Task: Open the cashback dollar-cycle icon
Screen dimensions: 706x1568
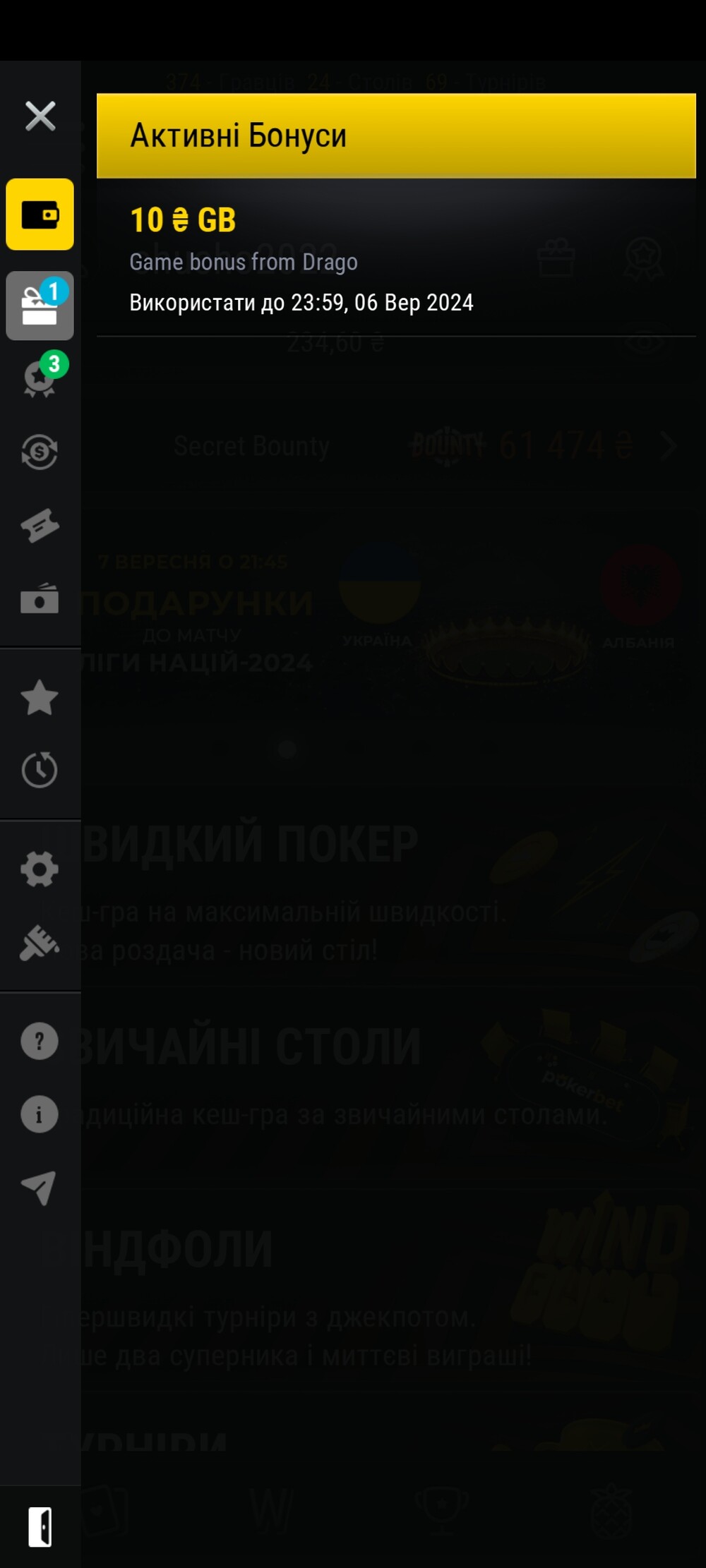Action: tap(40, 452)
